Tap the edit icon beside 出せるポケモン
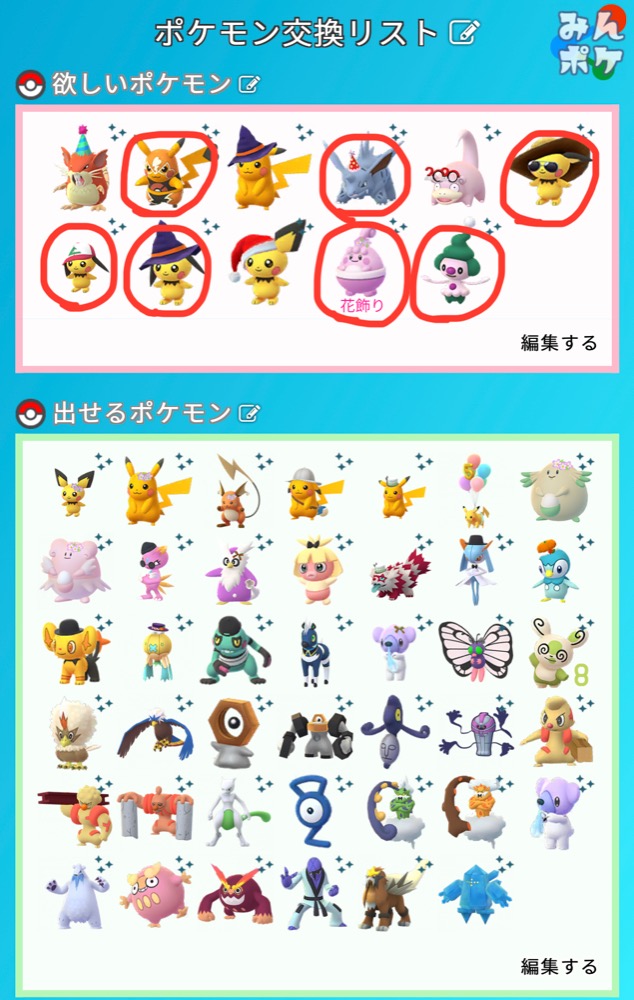The height and width of the screenshot is (1000, 634). coord(249,413)
